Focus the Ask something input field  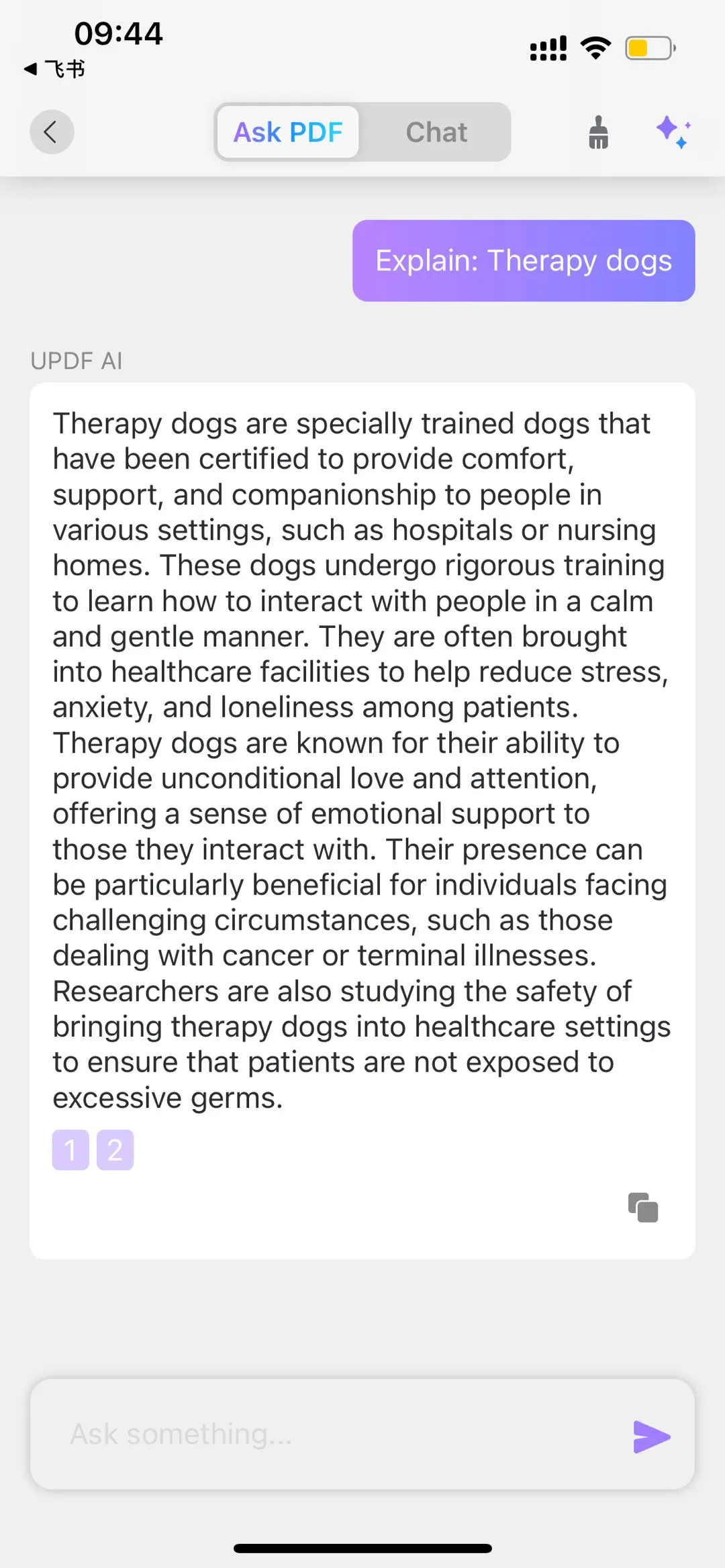click(x=336, y=1434)
